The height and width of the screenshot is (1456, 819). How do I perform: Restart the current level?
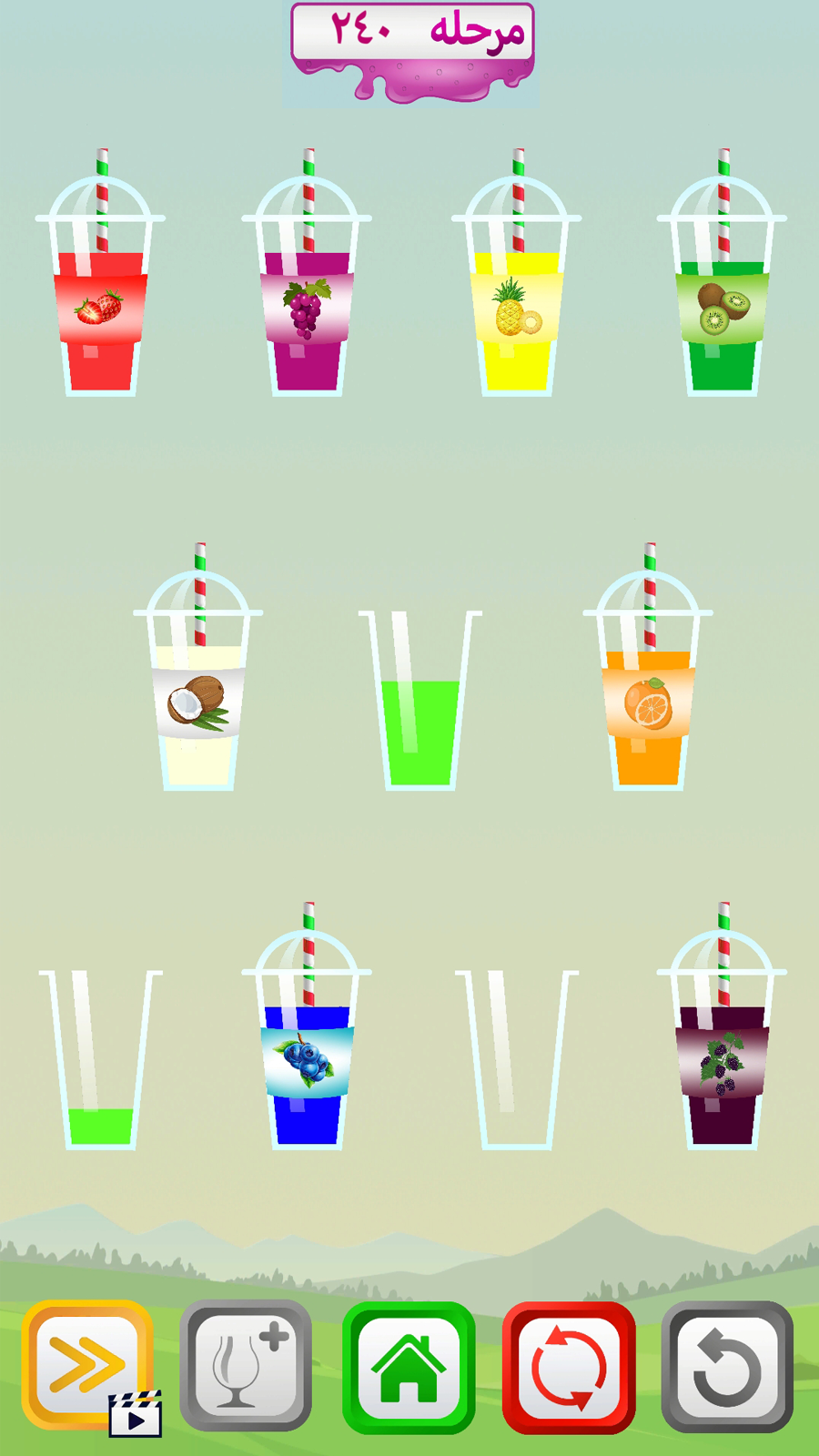pyautogui.click(x=569, y=1367)
